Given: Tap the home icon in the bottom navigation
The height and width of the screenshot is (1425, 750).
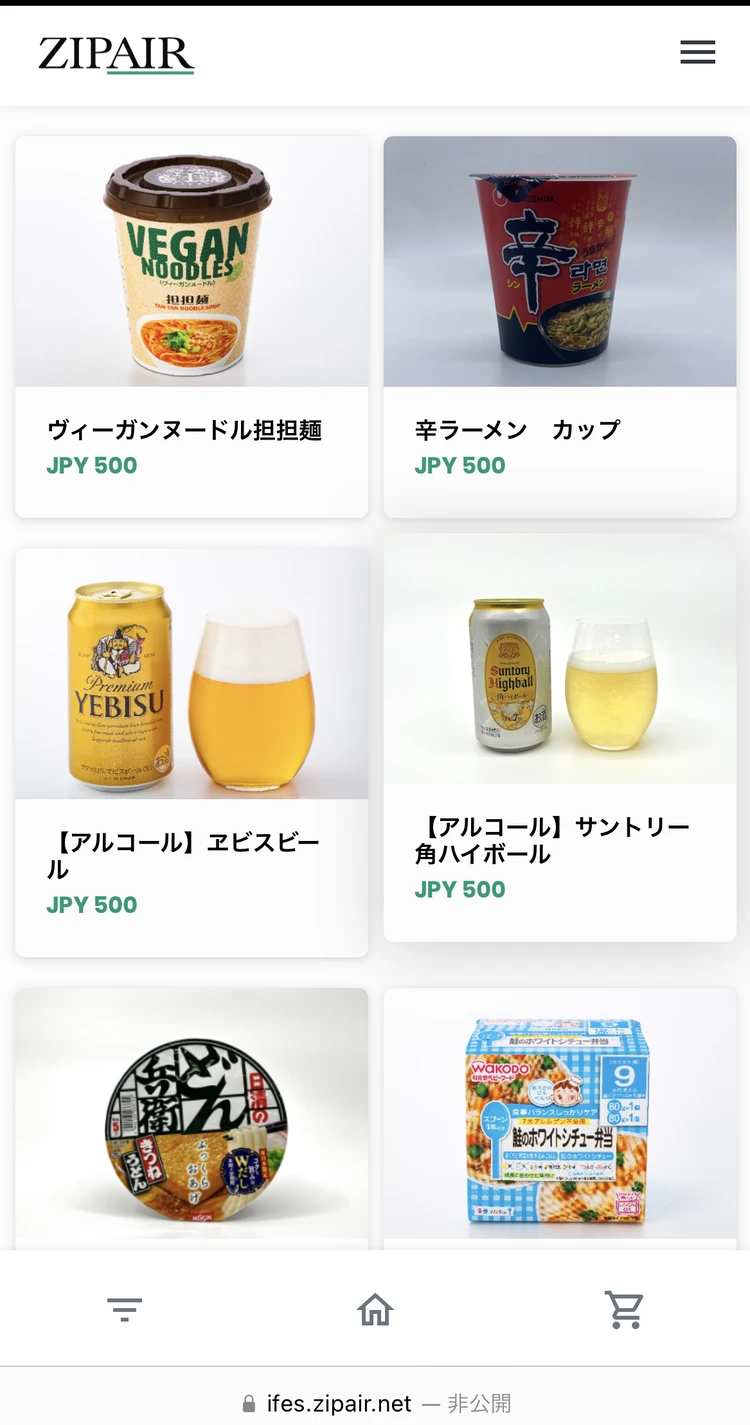Looking at the screenshot, I should pyautogui.click(x=374, y=1307).
